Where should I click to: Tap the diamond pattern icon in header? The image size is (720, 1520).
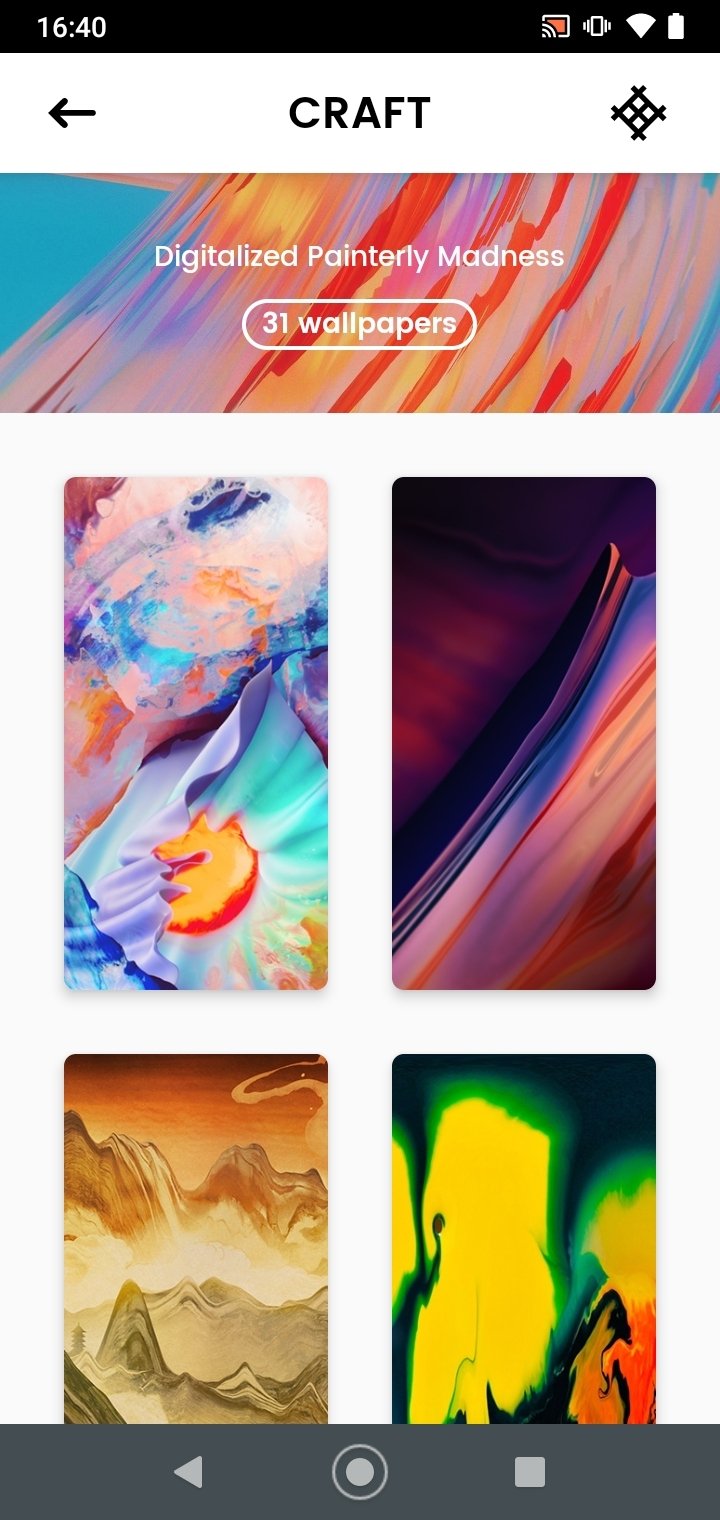click(x=639, y=113)
